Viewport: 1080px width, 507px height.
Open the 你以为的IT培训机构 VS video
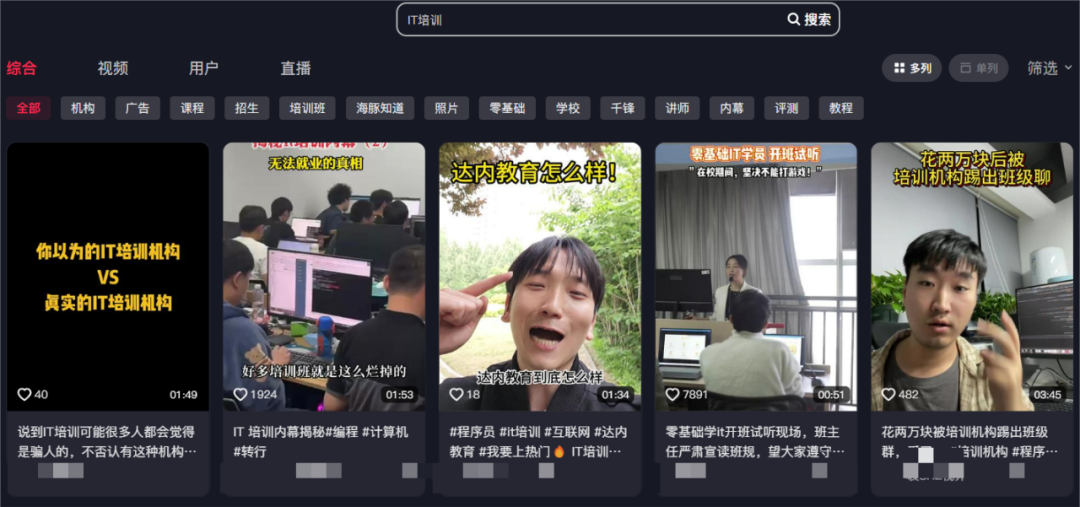click(108, 276)
